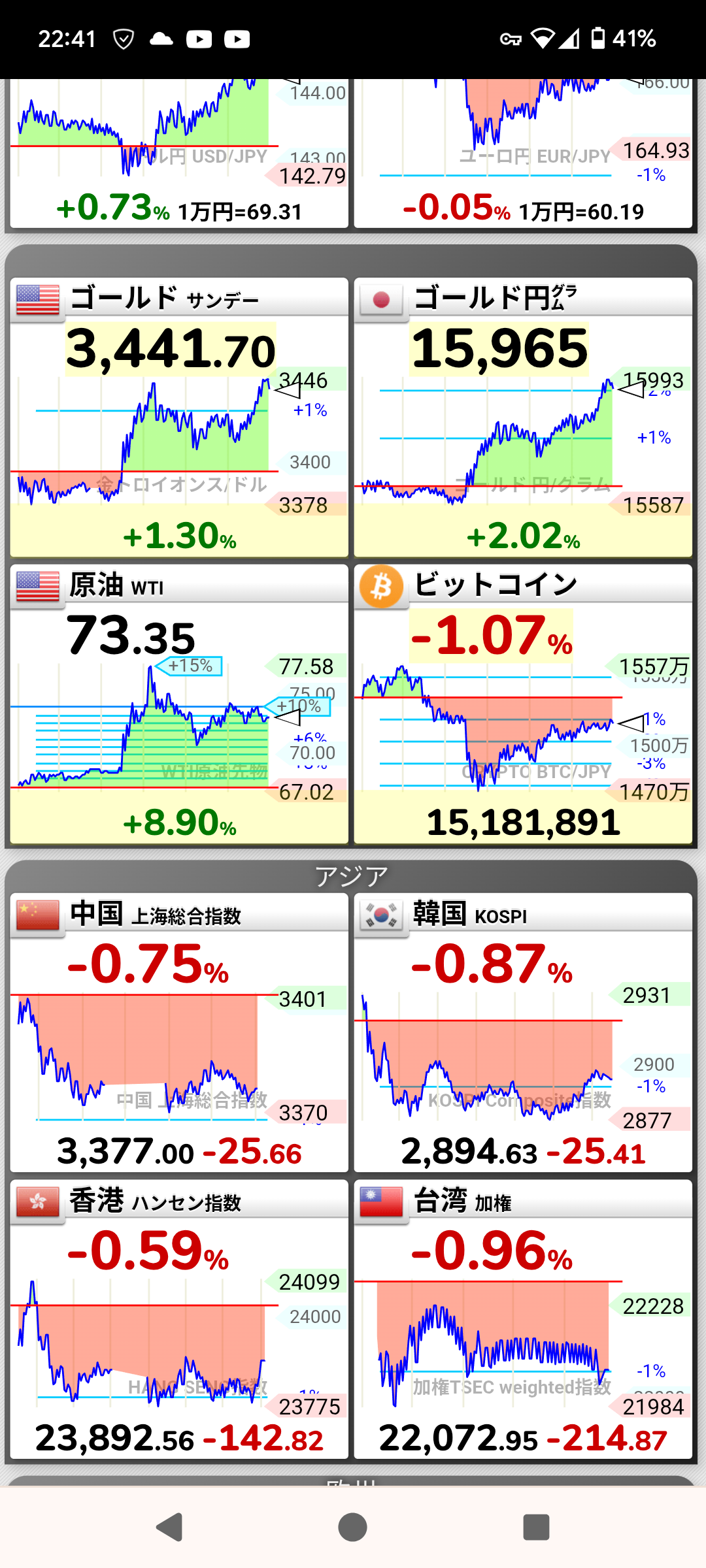Open the EUR/JPY chart card
This screenshot has width=706, height=1568.
pos(522,154)
